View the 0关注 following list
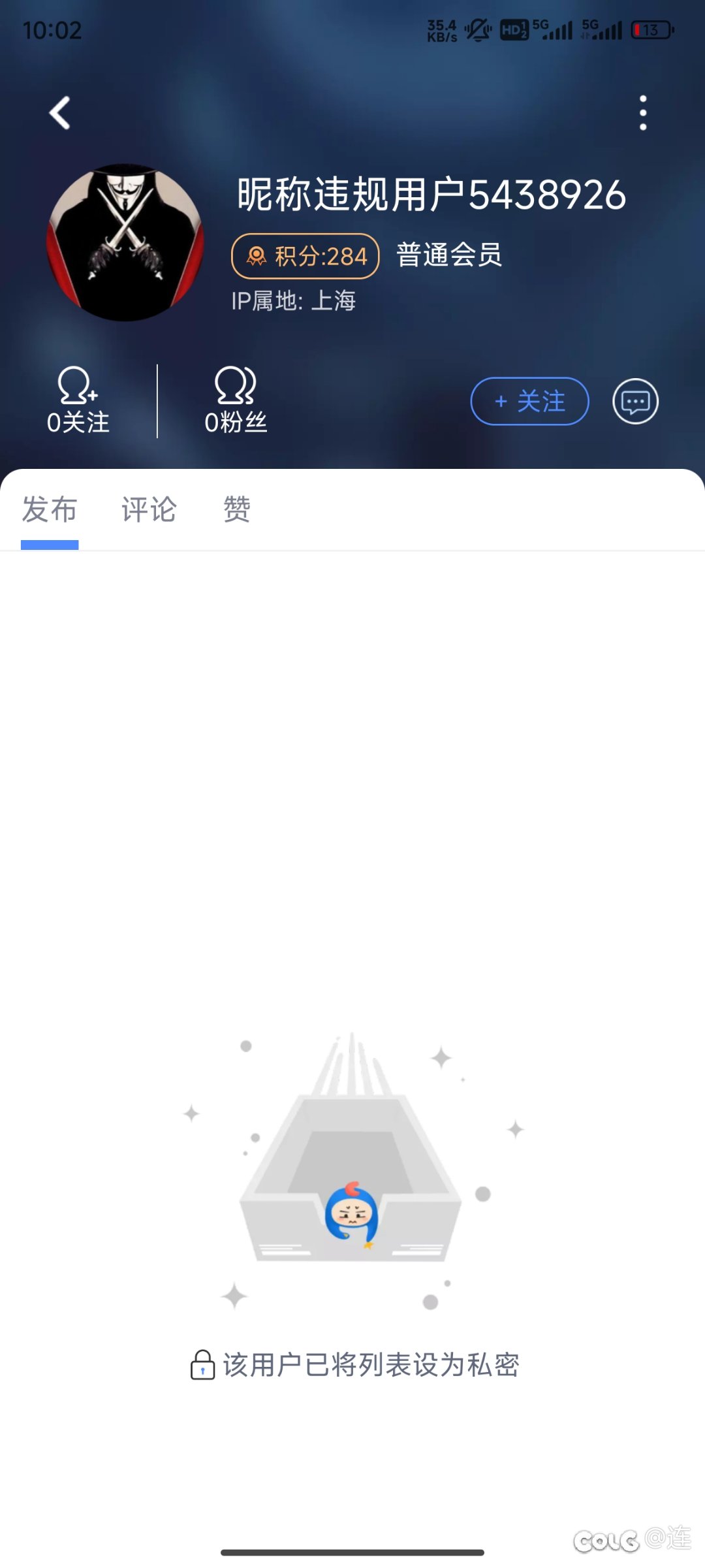The height and width of the screenshot is (1568, 705). (x=78, y=400)
